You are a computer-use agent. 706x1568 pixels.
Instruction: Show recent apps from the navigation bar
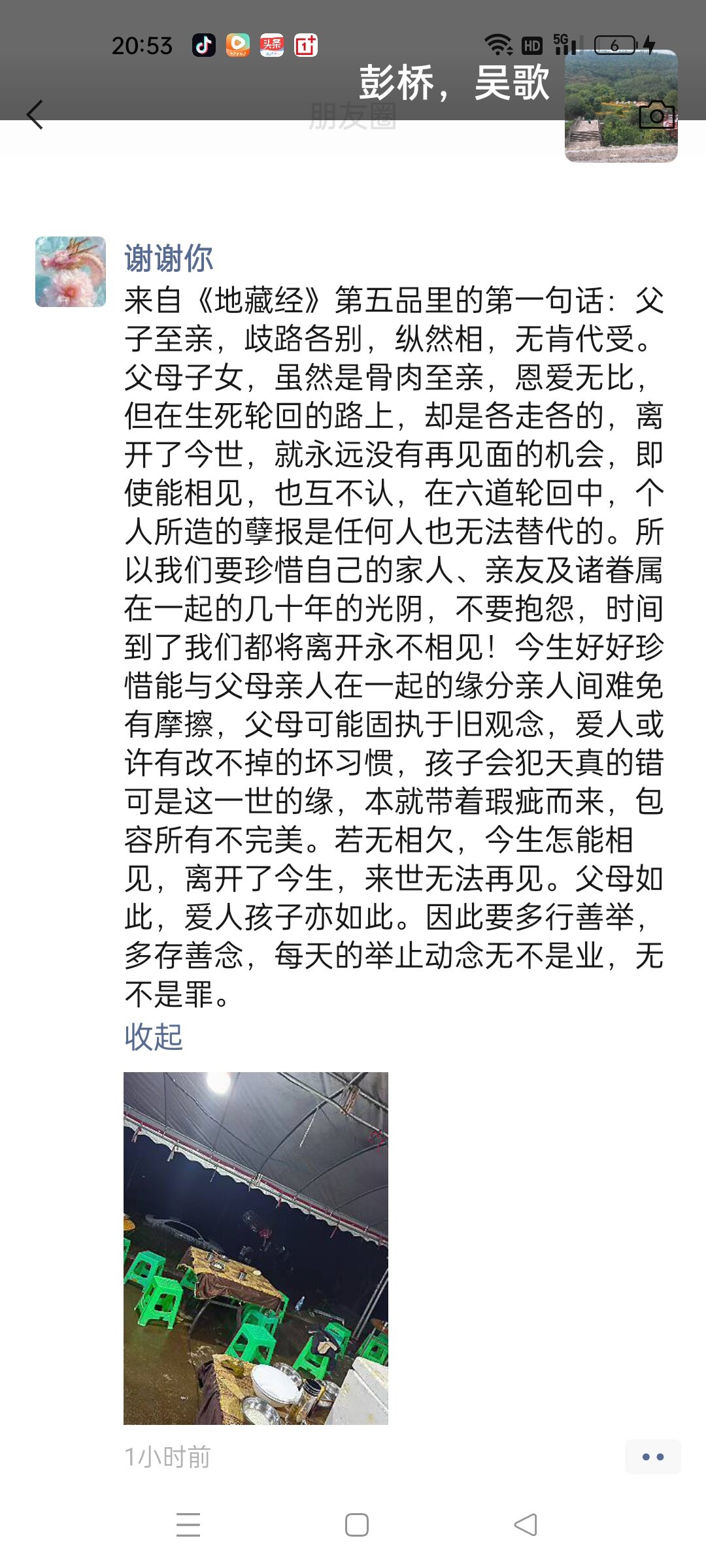(188, 1525)
